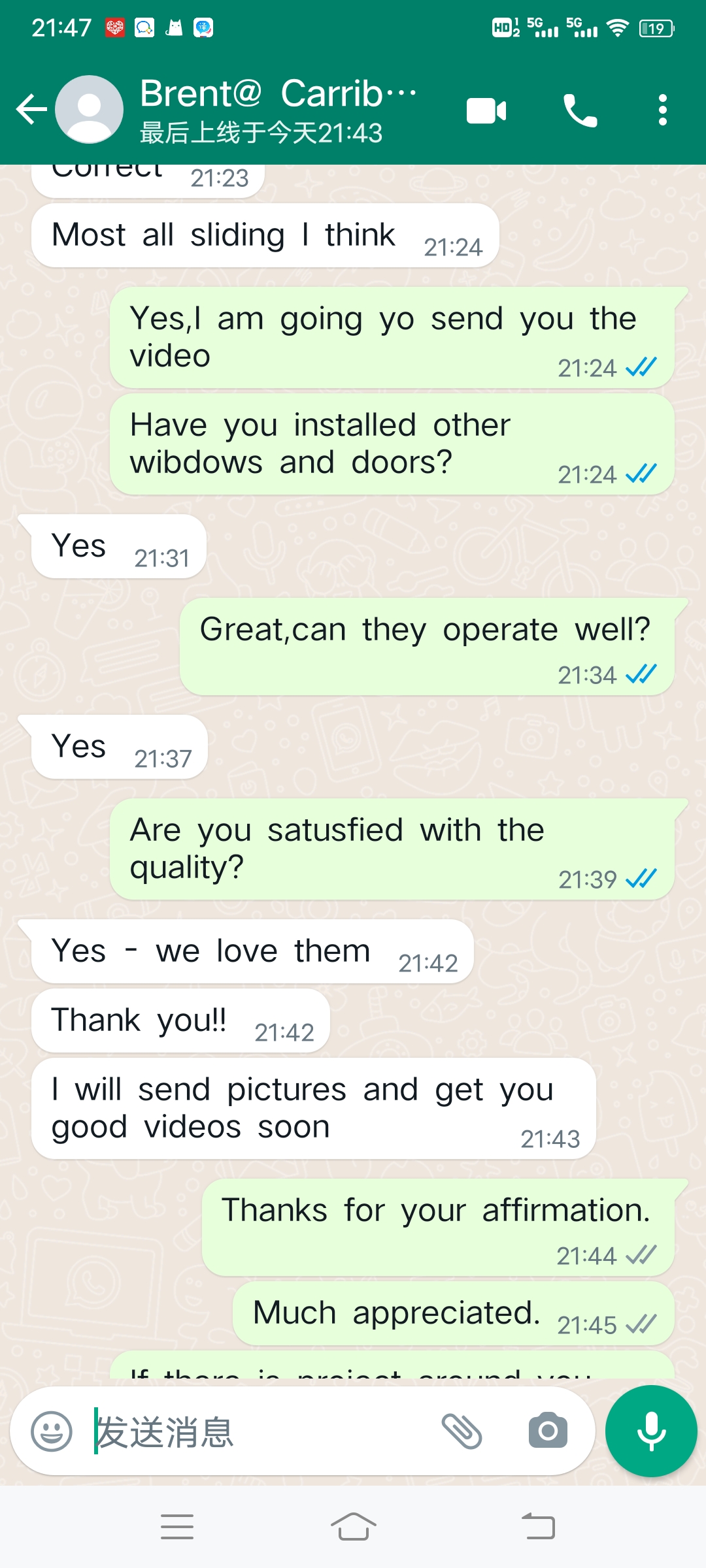The image size is (706, 1568).
Task: Start a voice call with Brent
Action: 580,110
